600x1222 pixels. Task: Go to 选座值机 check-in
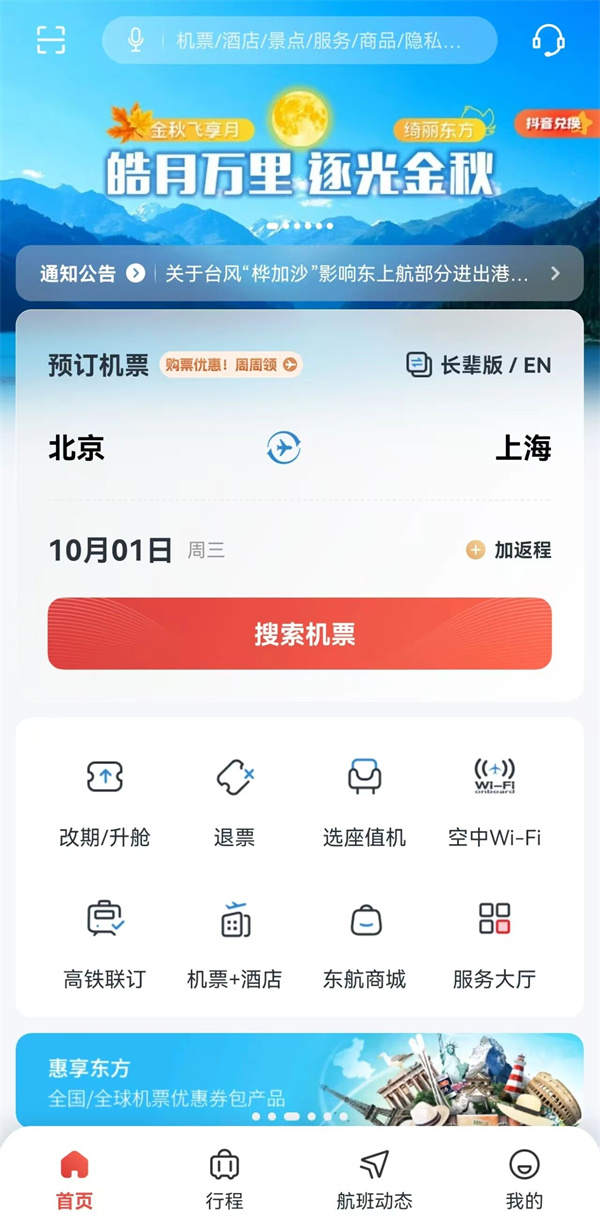pos(364,800)
